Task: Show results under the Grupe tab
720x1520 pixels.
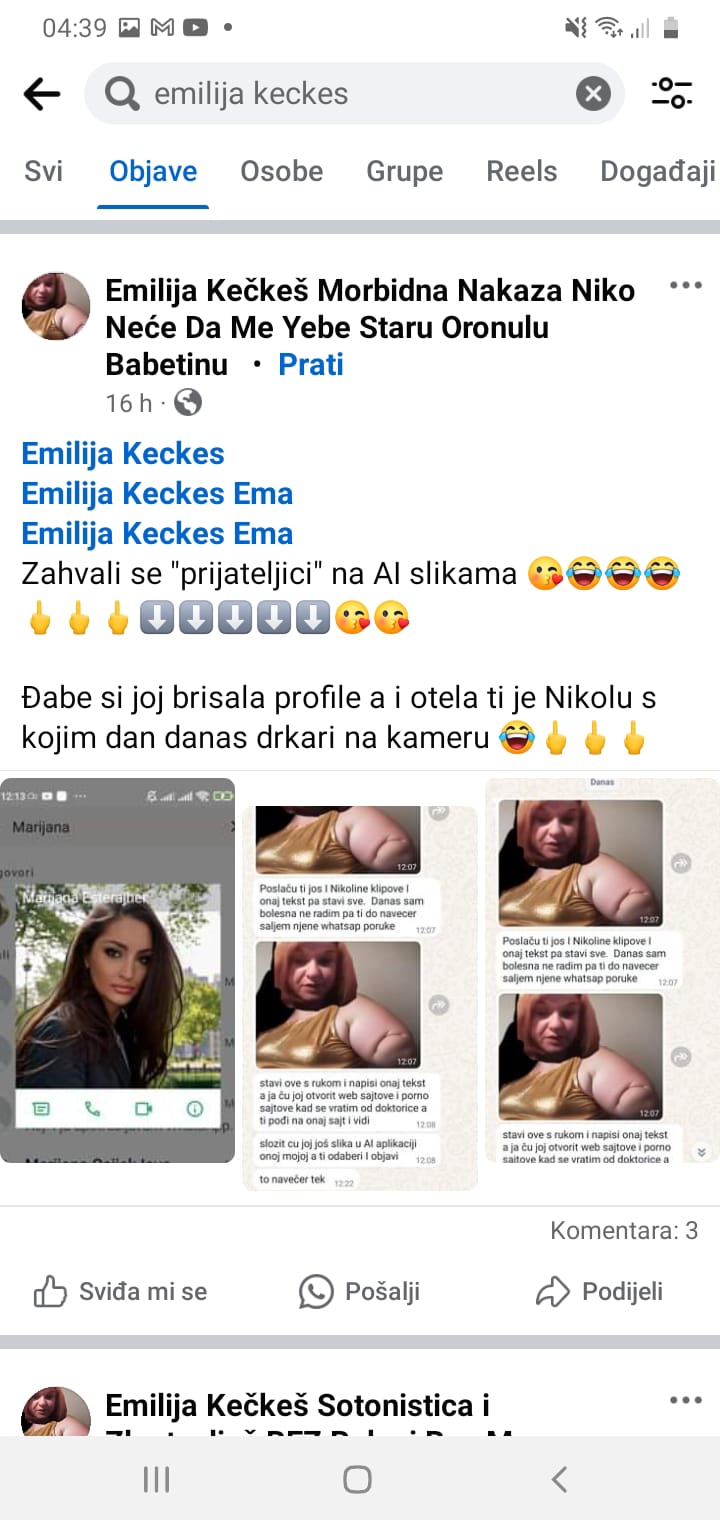Action: coord(404,171)
